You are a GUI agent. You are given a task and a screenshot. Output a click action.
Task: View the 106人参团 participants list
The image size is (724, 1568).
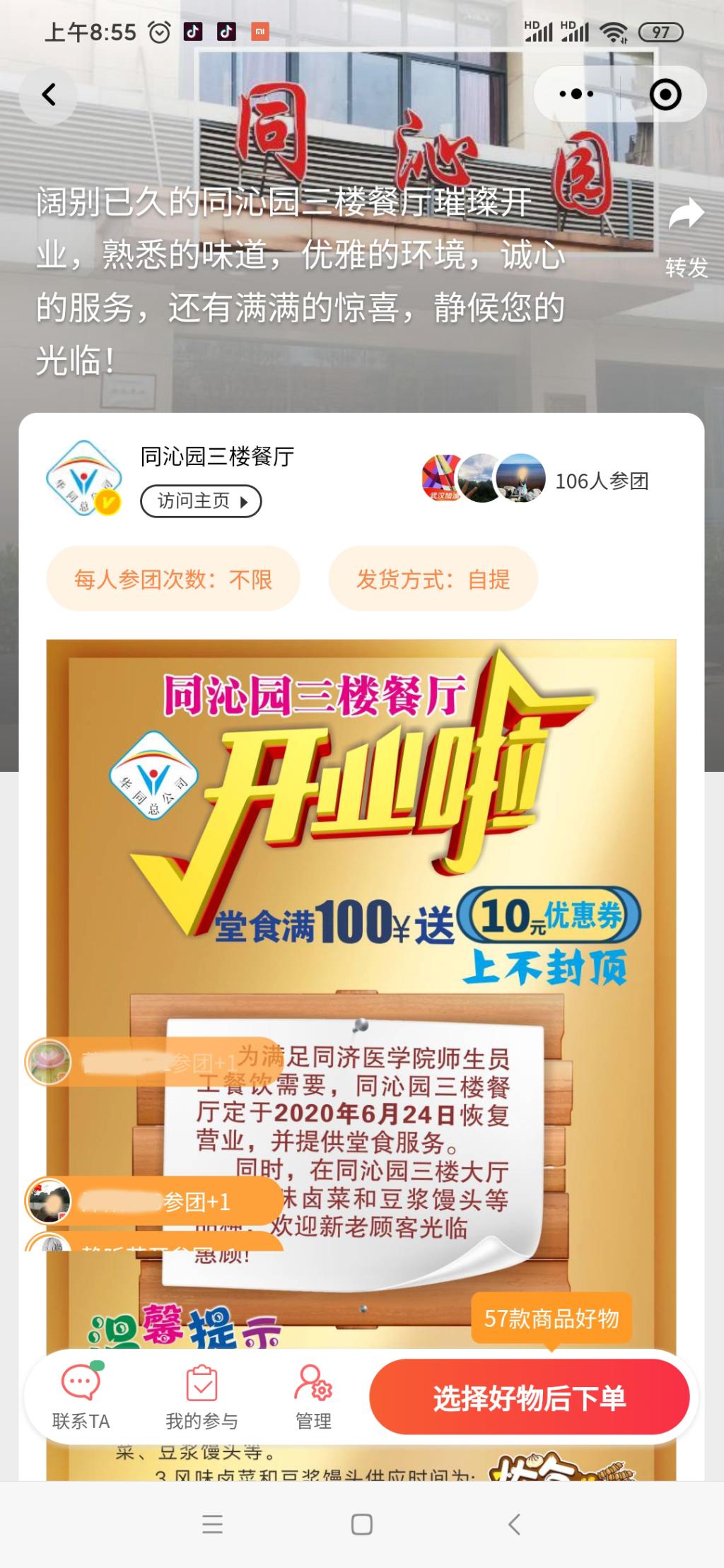tap(601, 481)
